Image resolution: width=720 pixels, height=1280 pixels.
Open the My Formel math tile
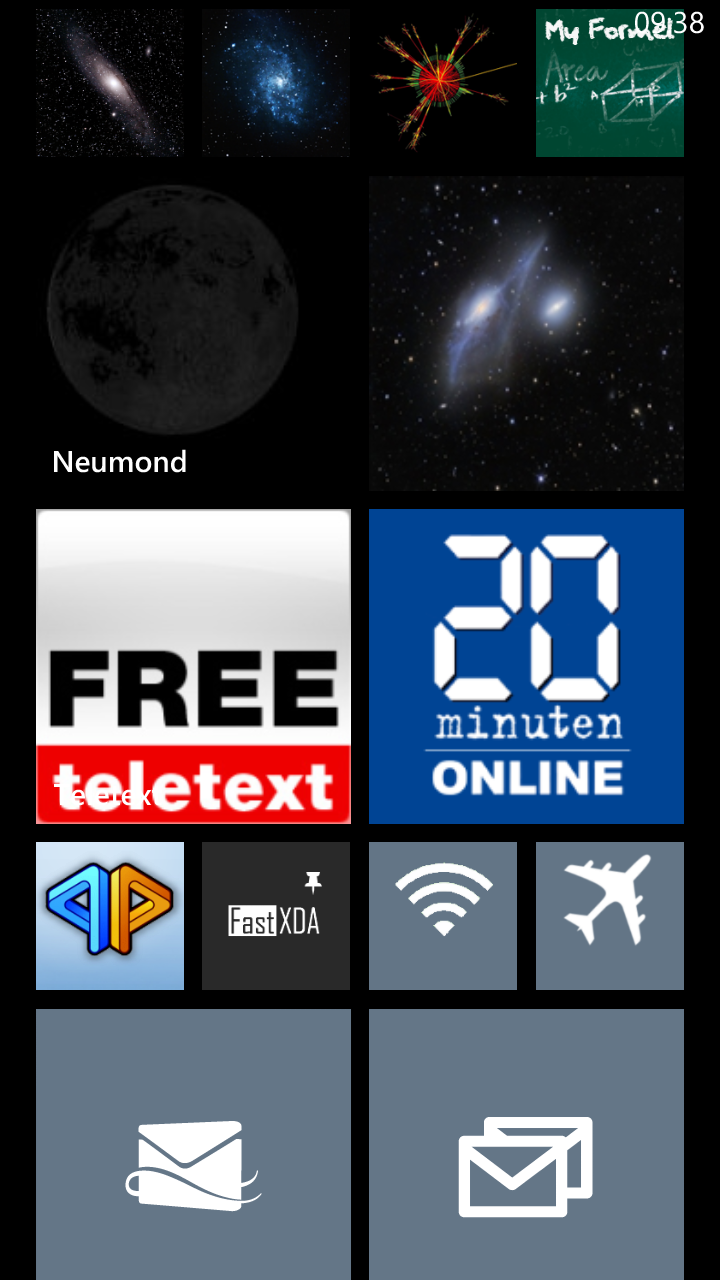click(610, 83)
